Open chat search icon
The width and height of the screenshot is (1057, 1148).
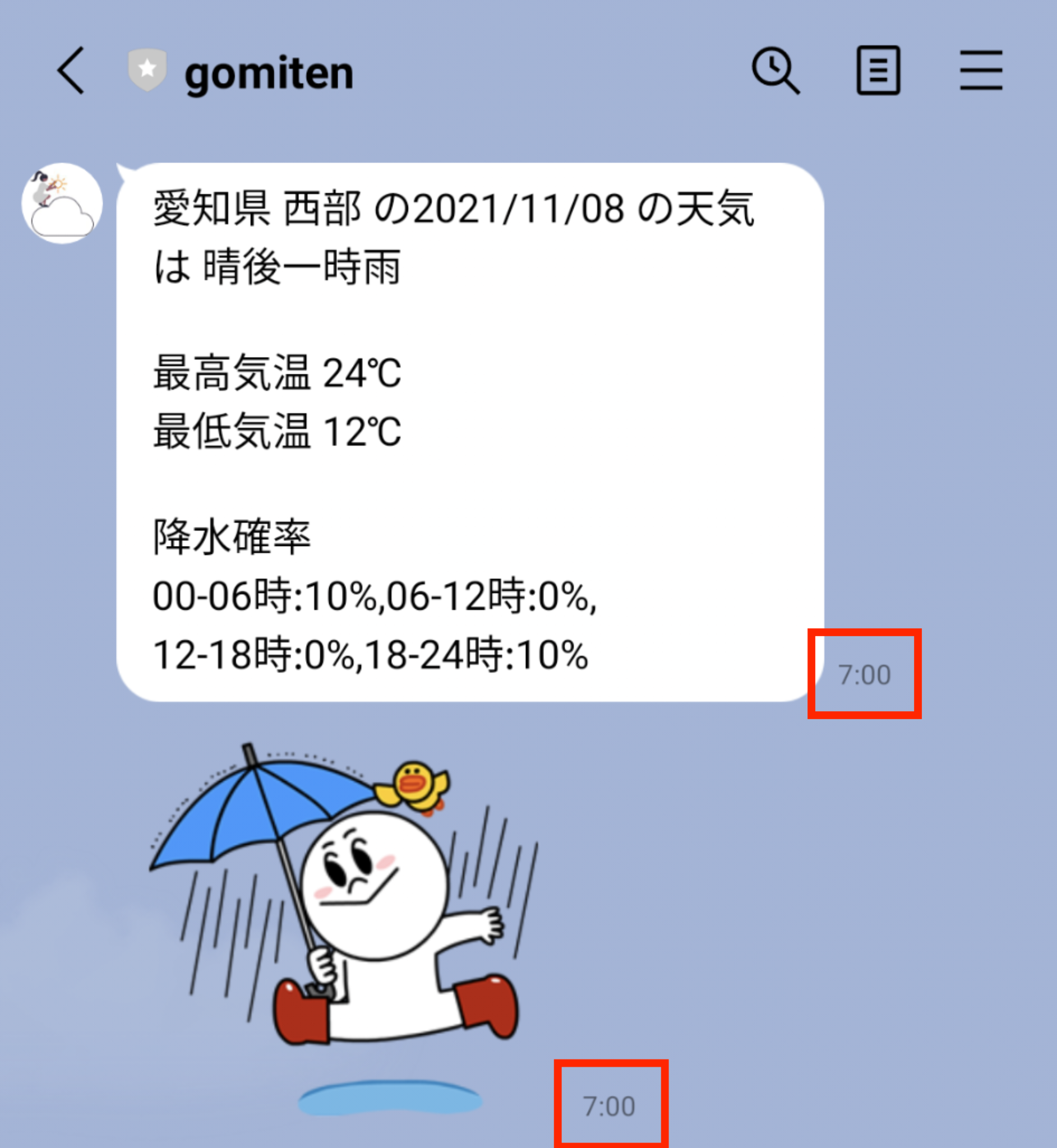tap(775, 71)
